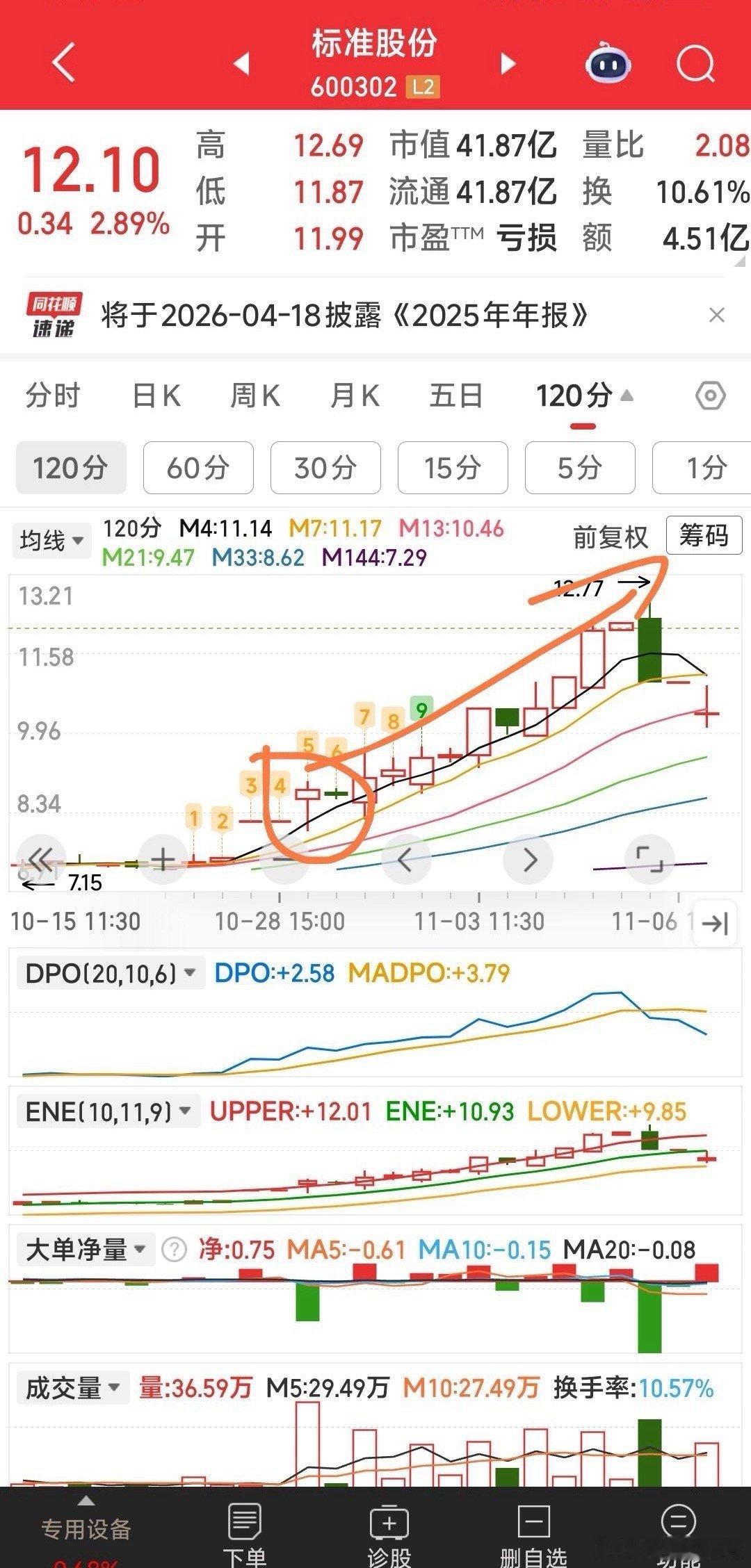Go back using the header arrow
This screenshot has height=1568, width=751.
point(63,63)
